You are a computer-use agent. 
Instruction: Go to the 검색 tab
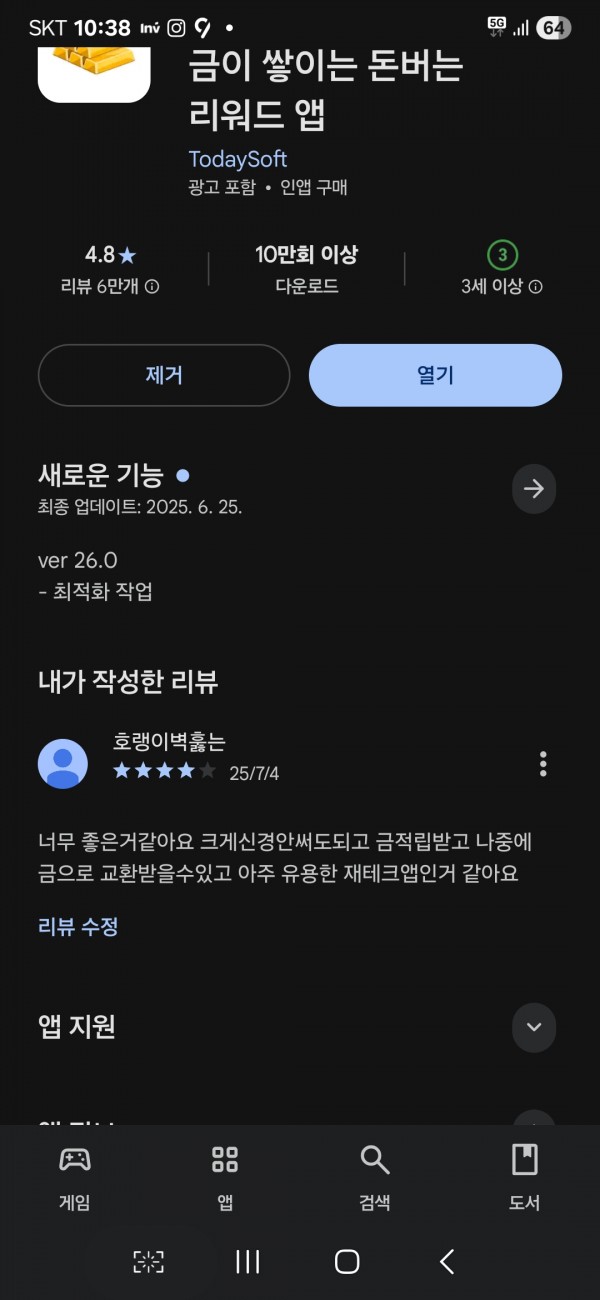coord(375,1178)
